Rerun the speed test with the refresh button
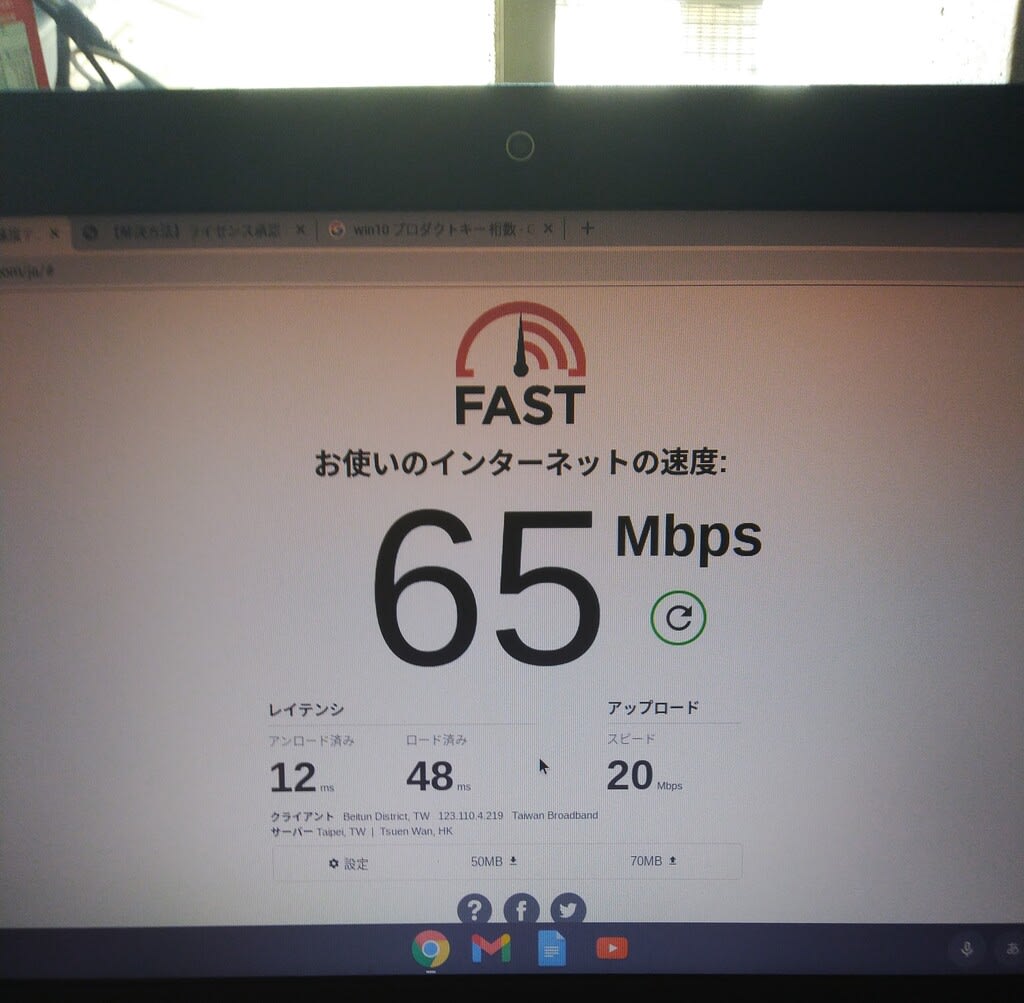 tap(678, 618)
